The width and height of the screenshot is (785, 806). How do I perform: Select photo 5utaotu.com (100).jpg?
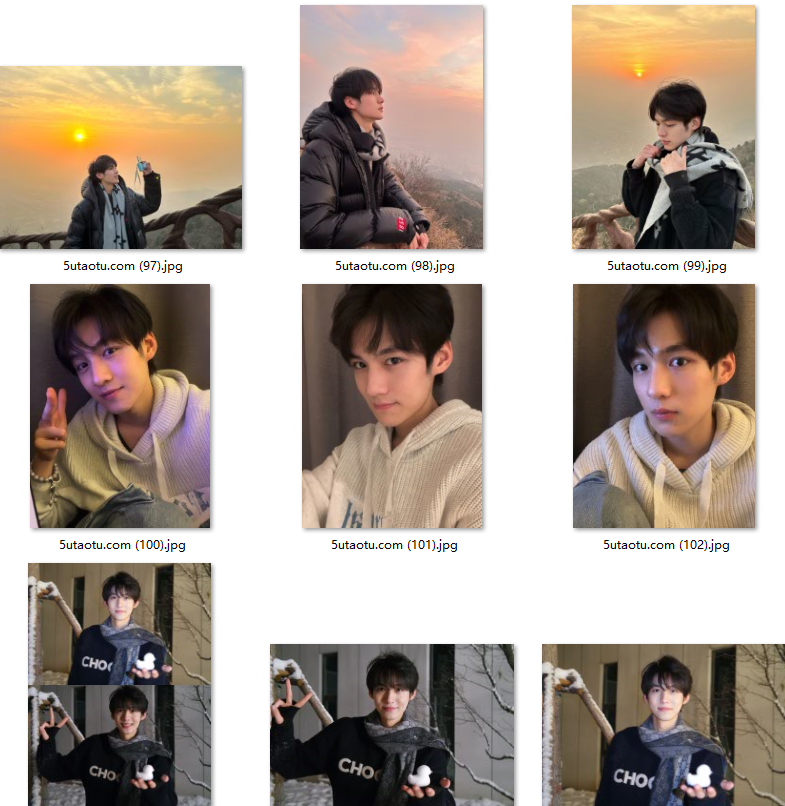point(120,405)
